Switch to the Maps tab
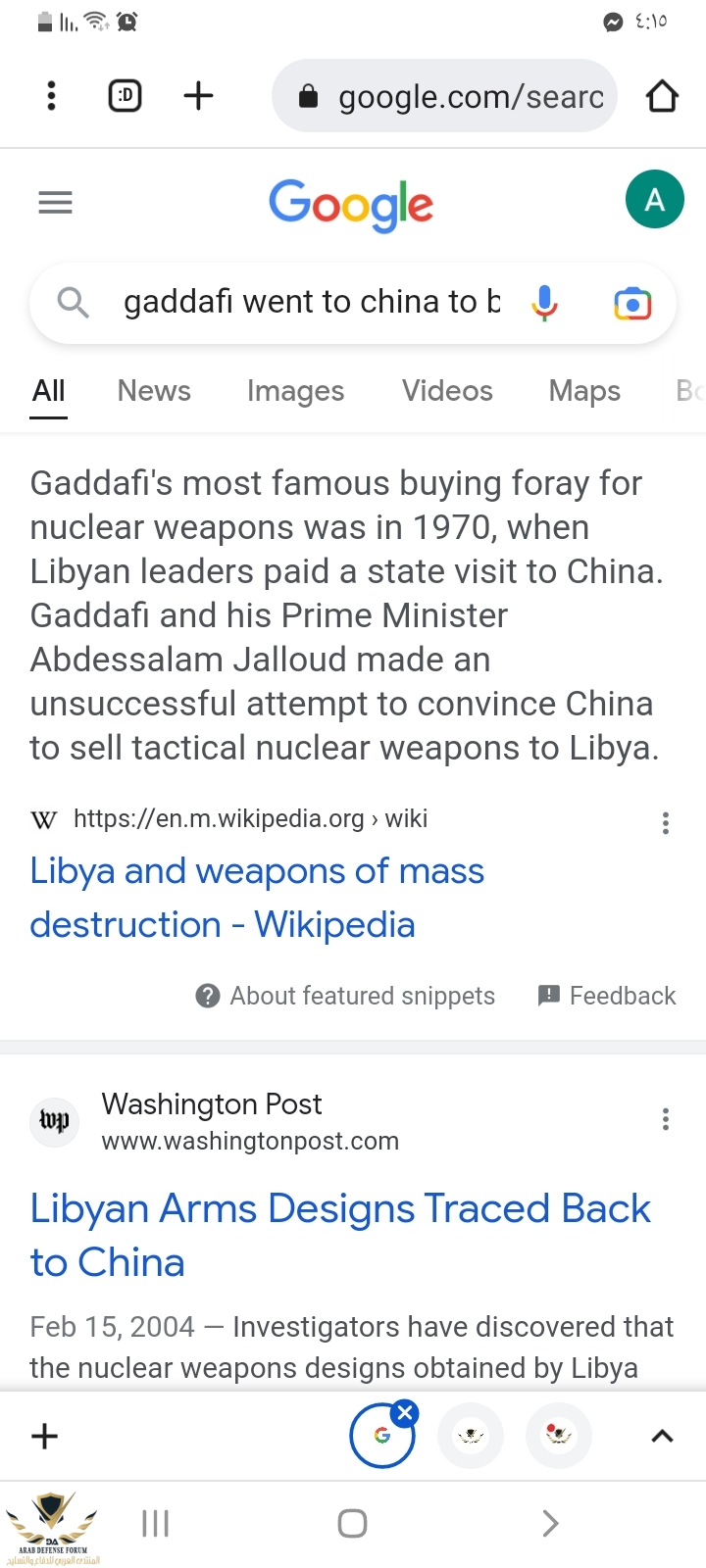The image size is (706, 1568). tap(584, 390)
